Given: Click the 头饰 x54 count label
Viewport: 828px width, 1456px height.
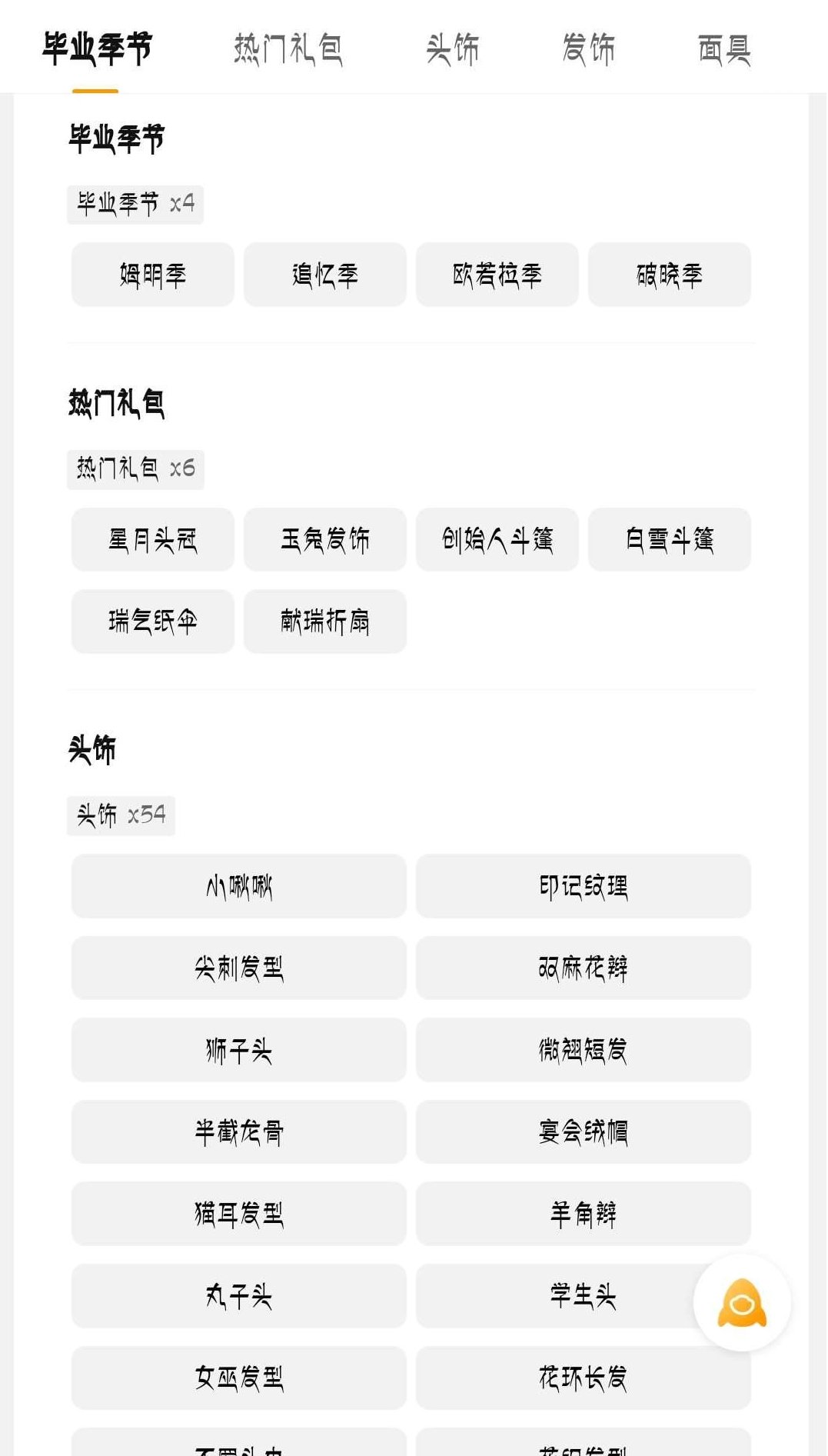Looking at the screenshot, I should [x=120, y=814].
